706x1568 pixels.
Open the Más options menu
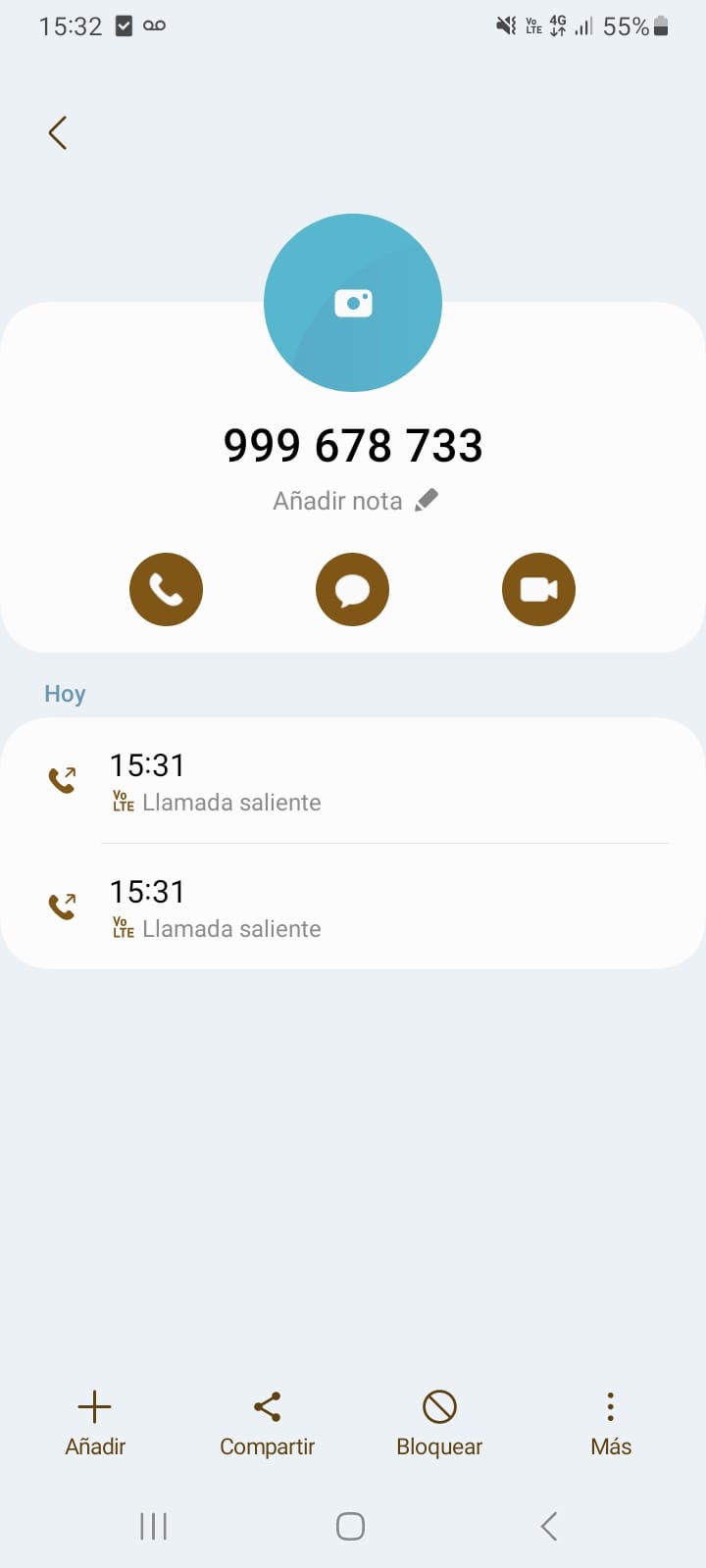(611, 1423)
